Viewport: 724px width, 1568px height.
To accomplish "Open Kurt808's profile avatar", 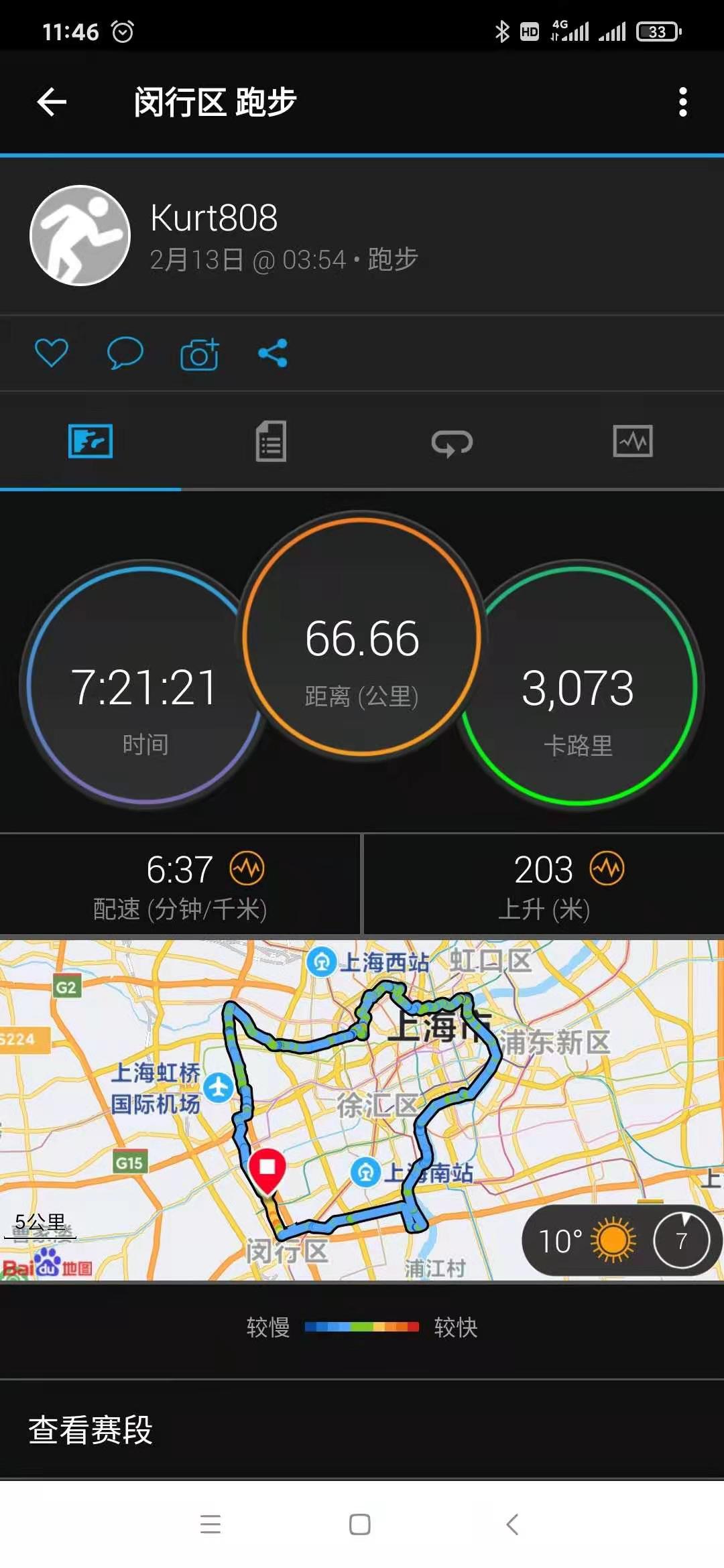I will [80, 236].
